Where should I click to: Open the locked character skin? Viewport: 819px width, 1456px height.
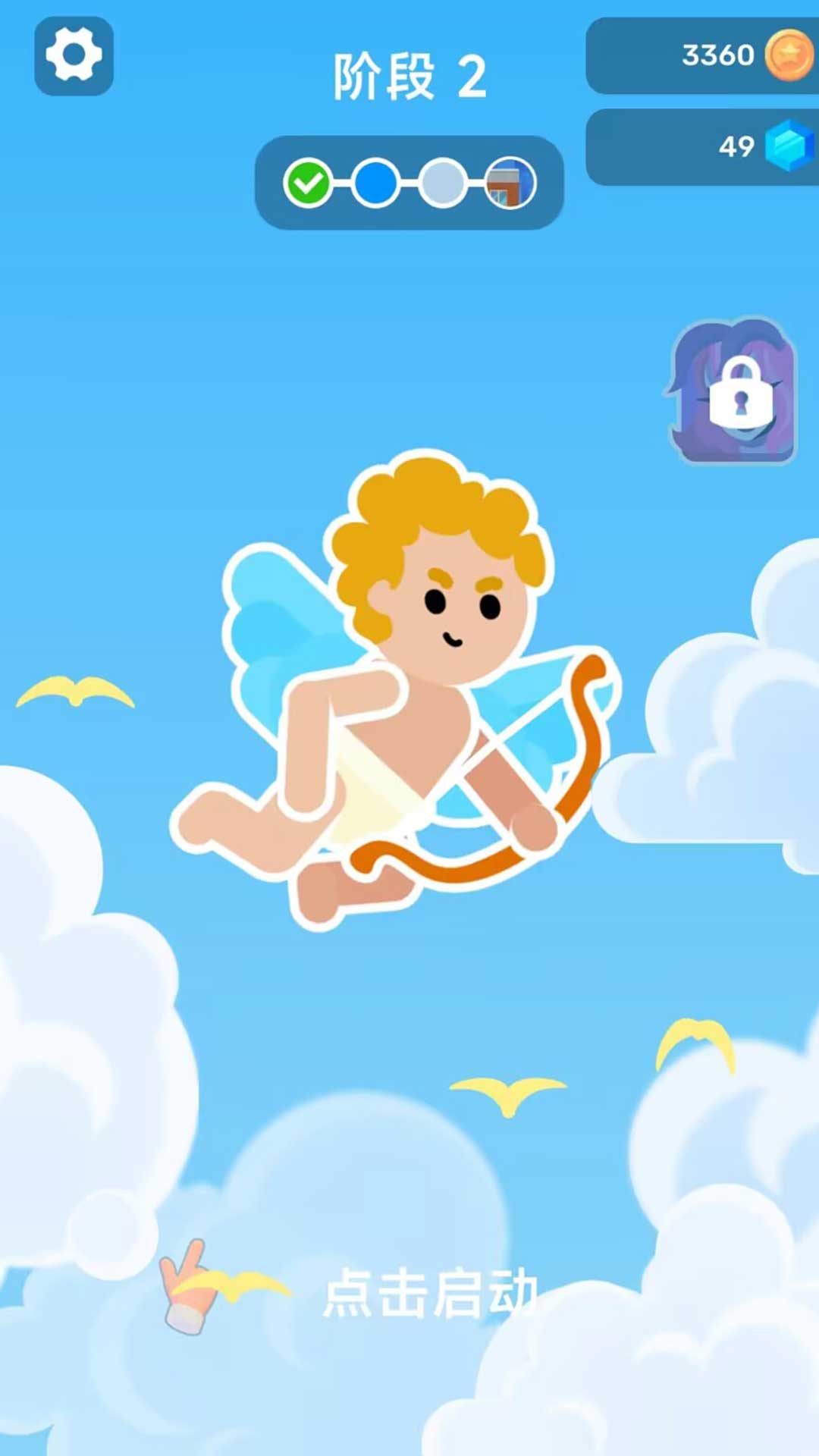[x=734, y=391]
